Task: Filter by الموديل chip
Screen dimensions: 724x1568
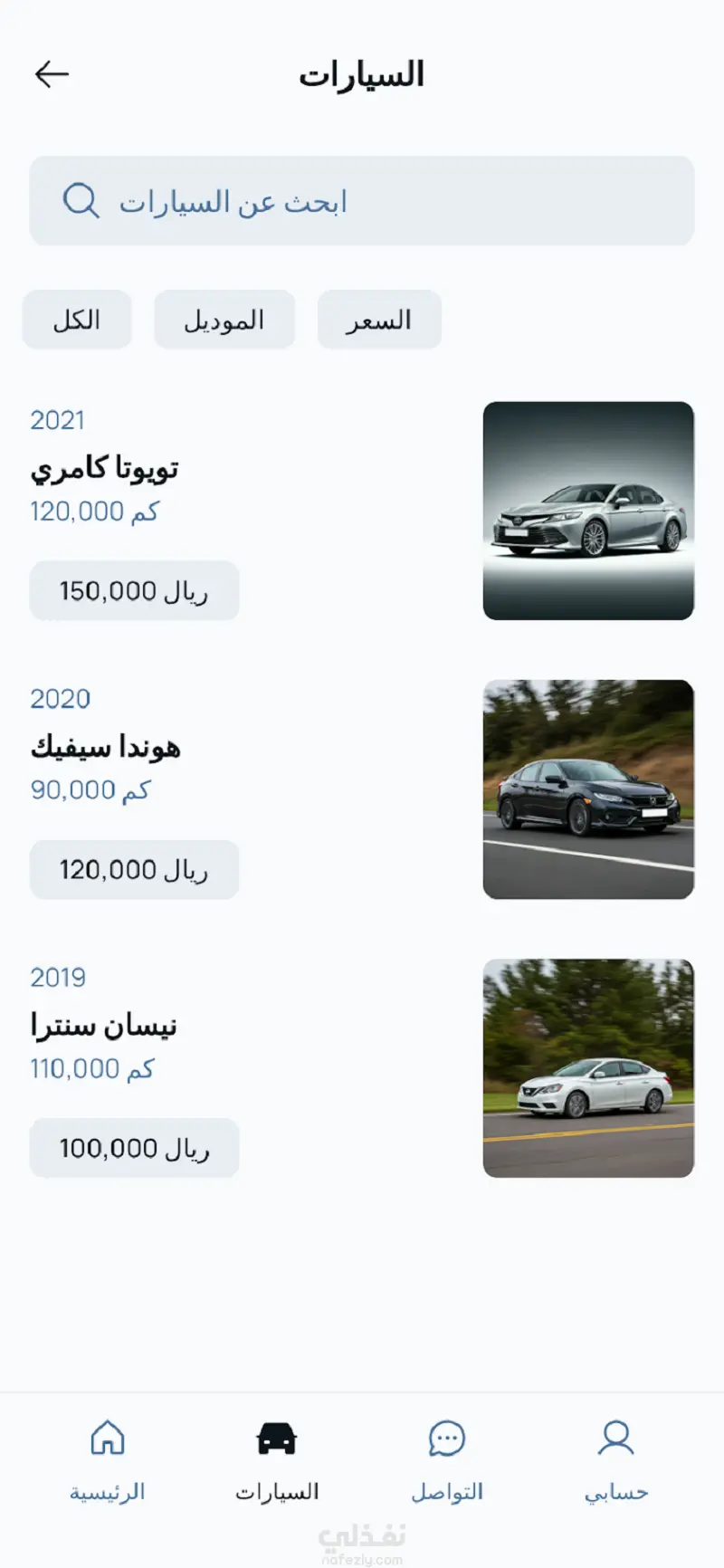Action: [x=224, y=320]
